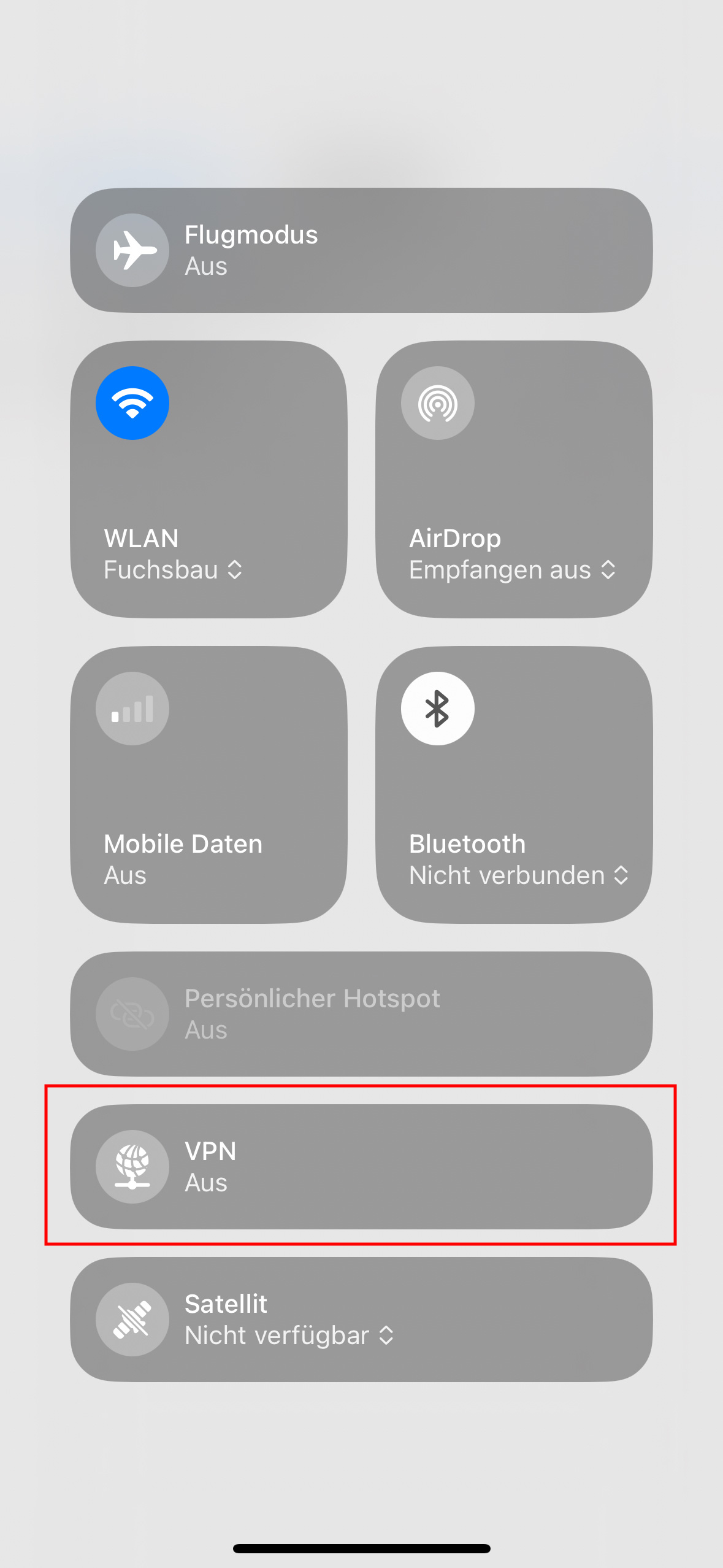The image size is (723, 1568).
Task: Open Satellit Nicht verfügbar options
Action: (288, 1335)
